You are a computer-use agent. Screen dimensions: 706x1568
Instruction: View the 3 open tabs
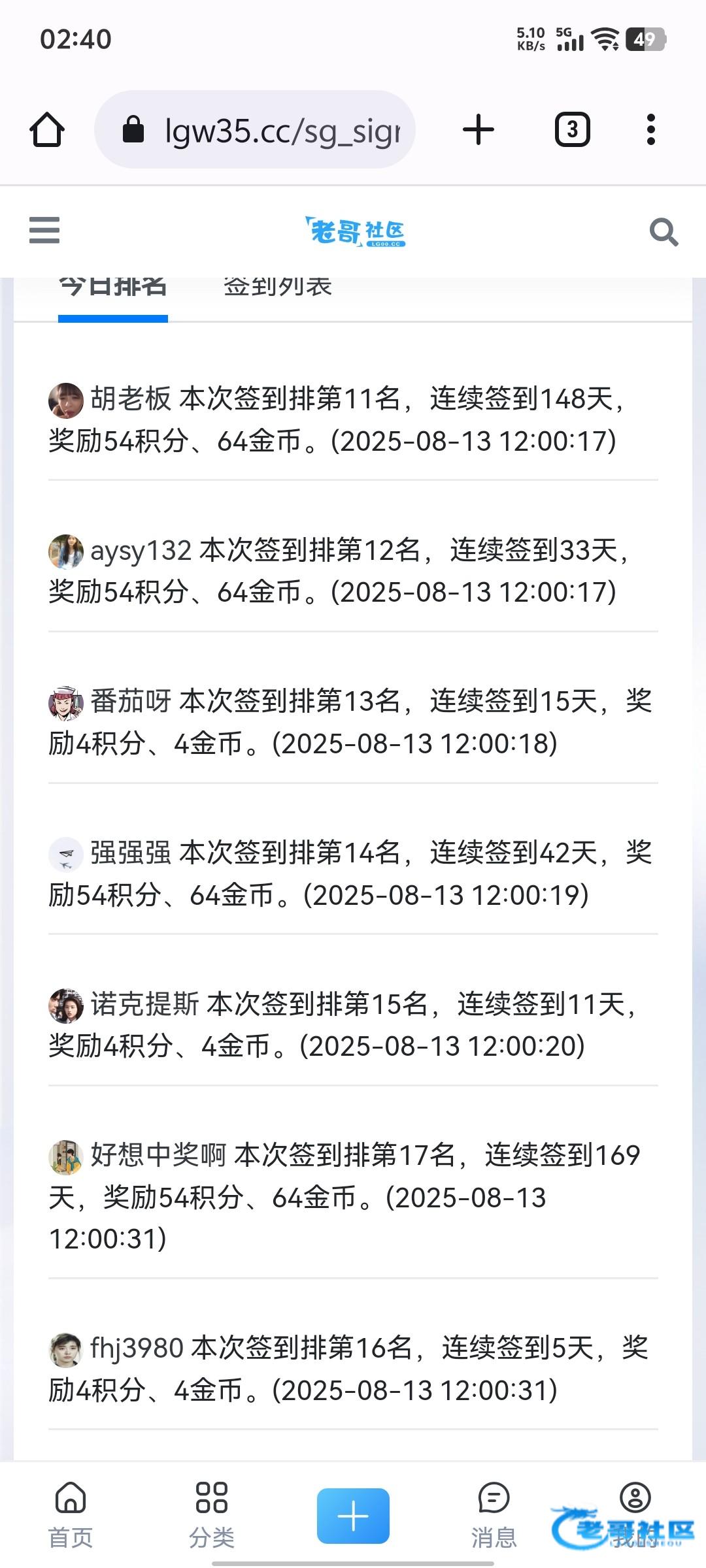(x=573, y=129)
